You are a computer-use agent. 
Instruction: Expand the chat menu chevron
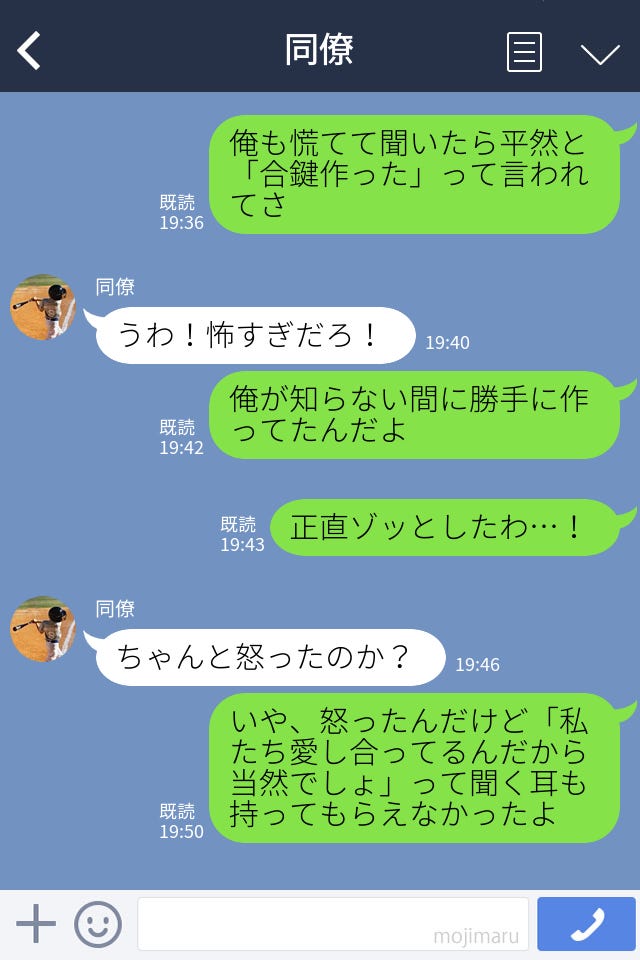[x=600, y=53]
